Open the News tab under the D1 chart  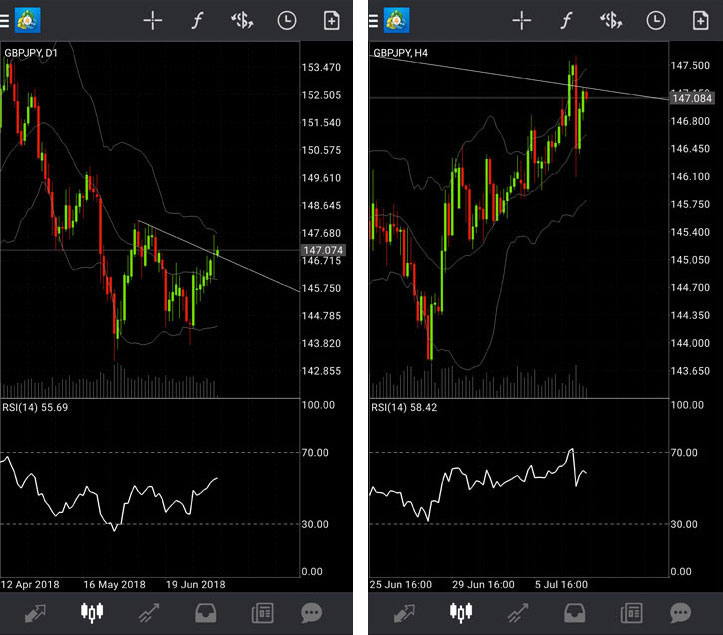pos(262,612)
